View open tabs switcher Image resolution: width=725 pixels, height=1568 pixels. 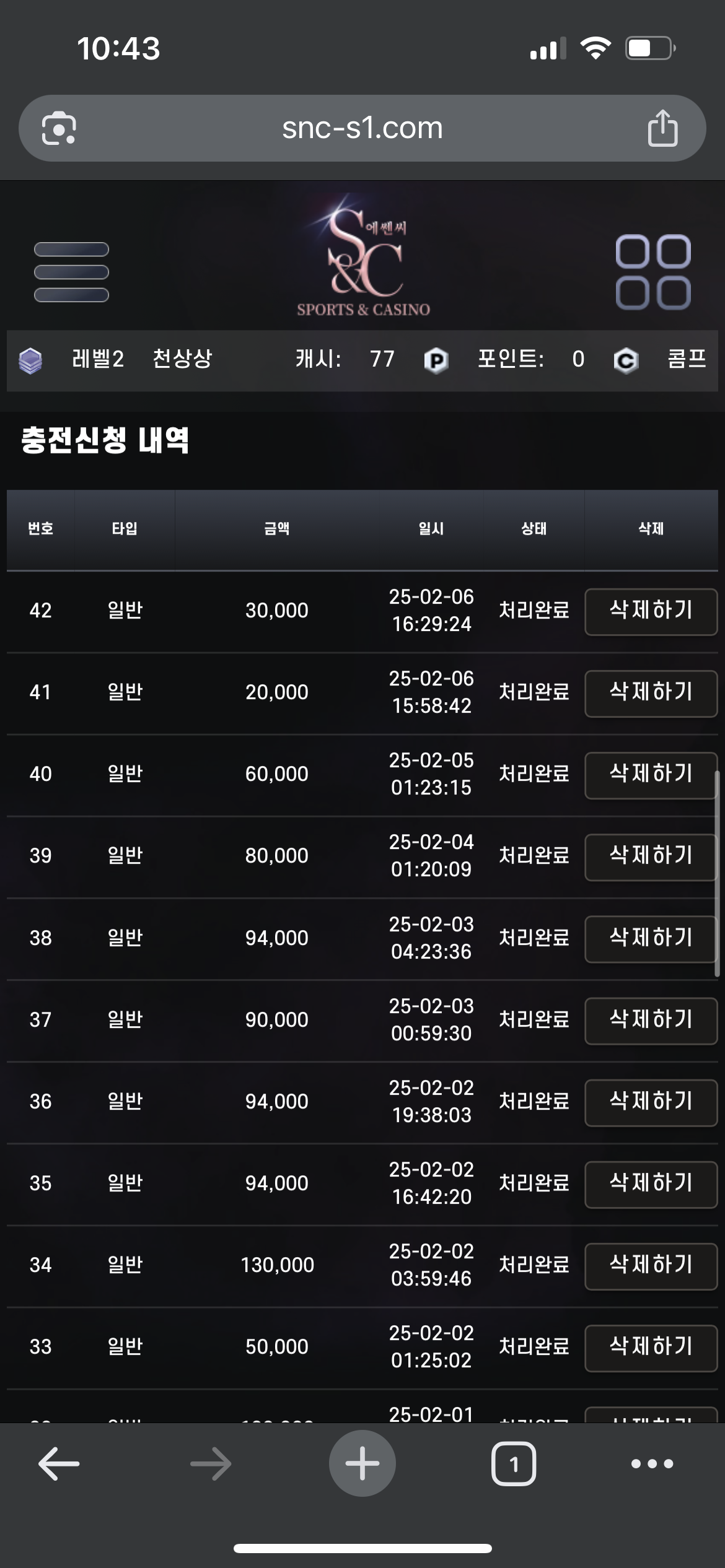514,1464
